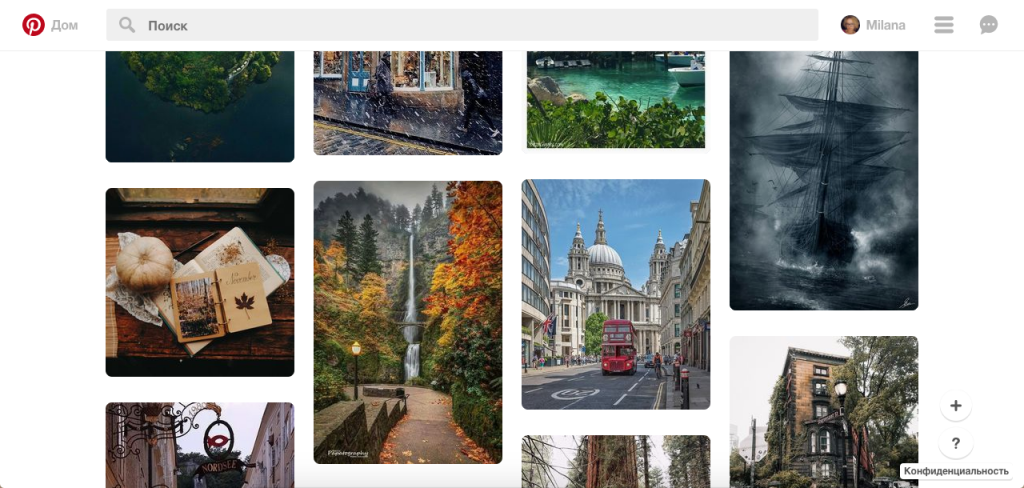Add a new pin with plus button
The height and width of the screenshot is (488, 1024).
[x=956, y=406]
